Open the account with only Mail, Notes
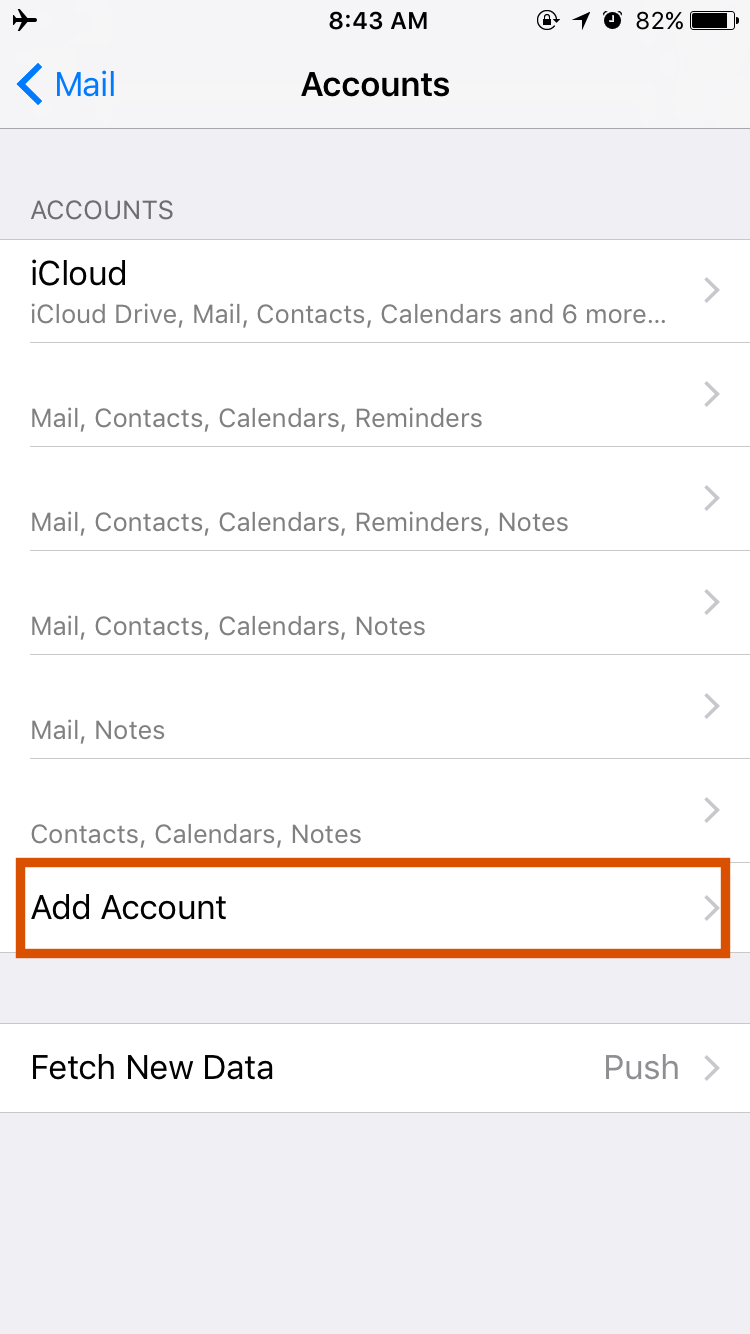 point(375,708)
